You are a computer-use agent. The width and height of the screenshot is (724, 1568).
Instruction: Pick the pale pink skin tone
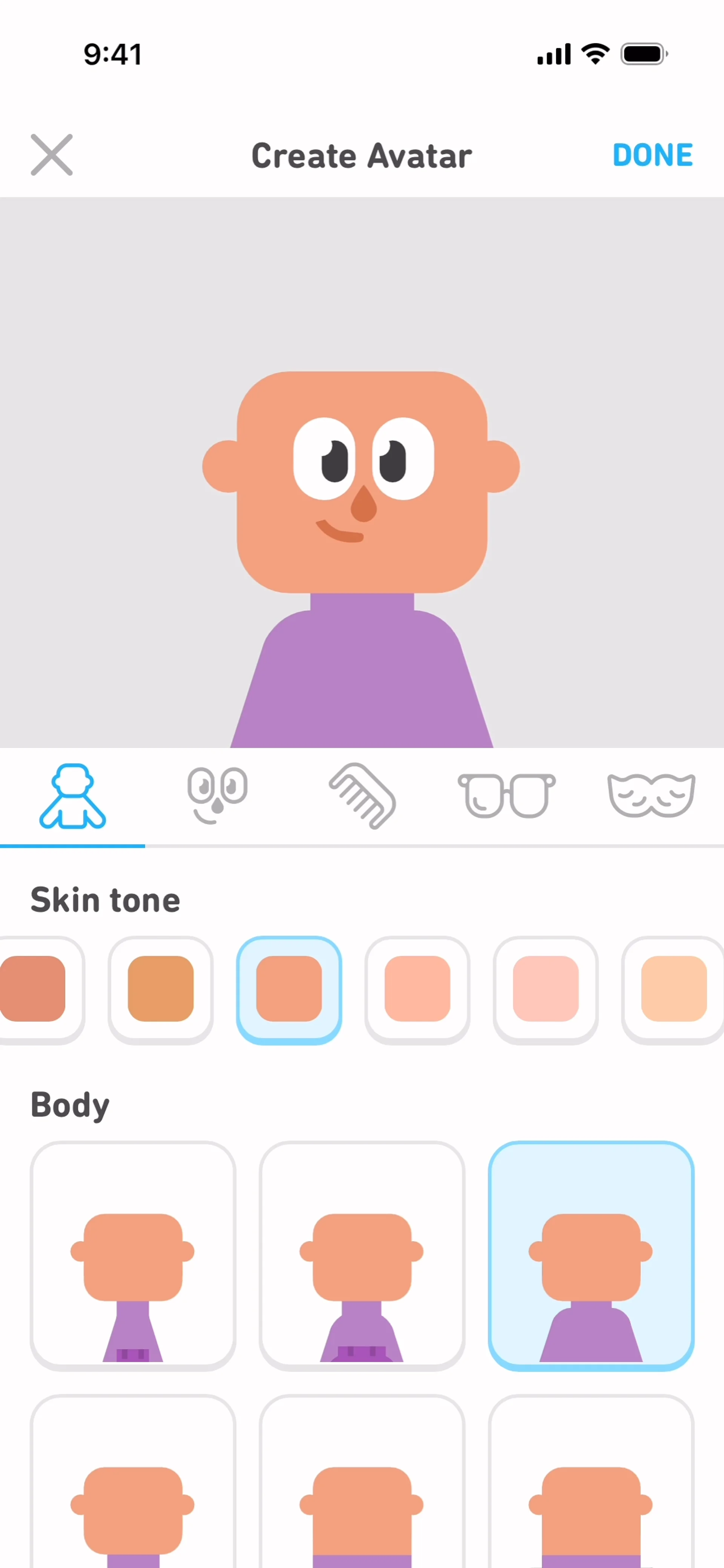546,989
